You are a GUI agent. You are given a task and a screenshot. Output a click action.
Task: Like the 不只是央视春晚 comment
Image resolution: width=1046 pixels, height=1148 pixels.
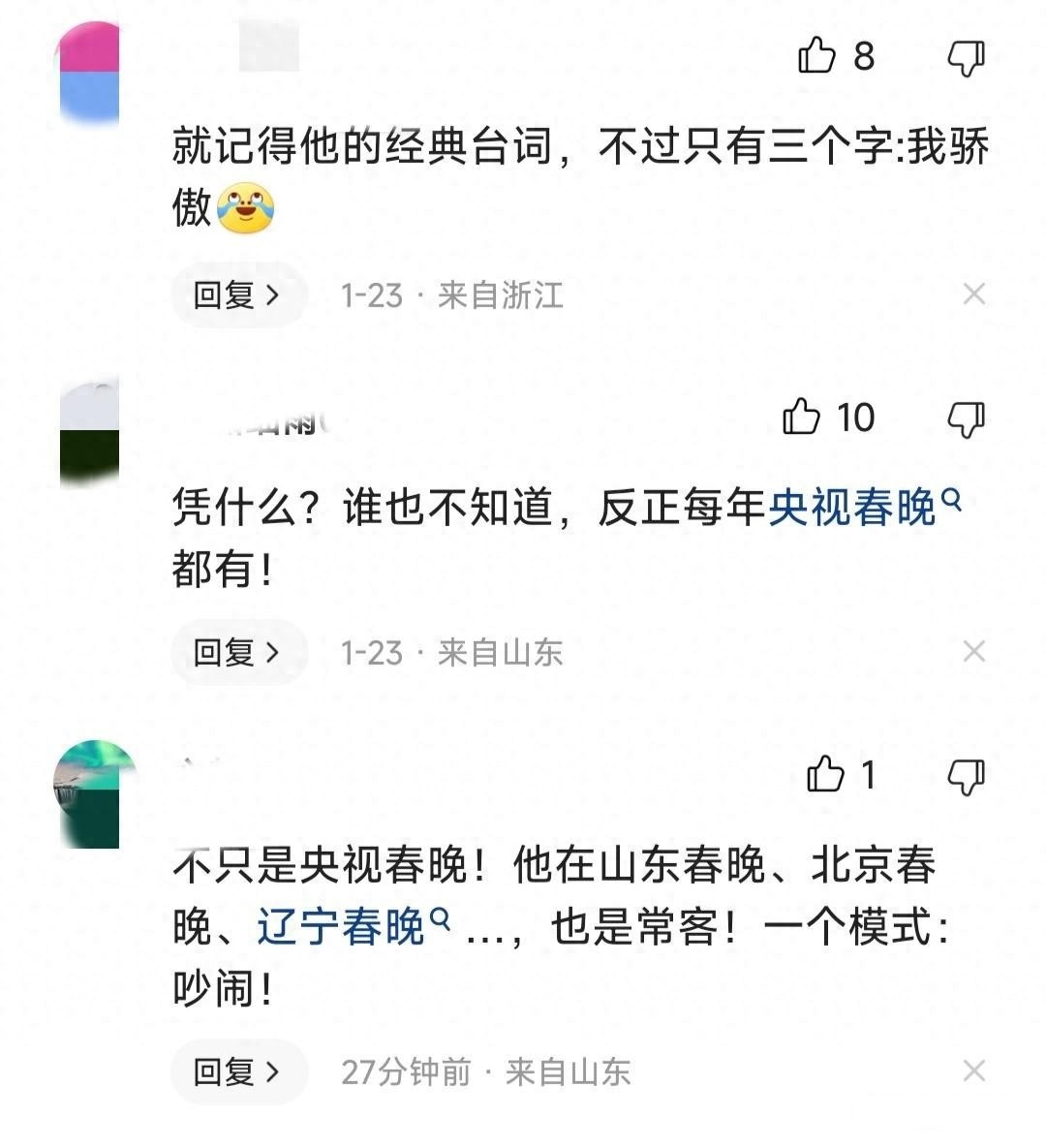[x=825, y=775]
